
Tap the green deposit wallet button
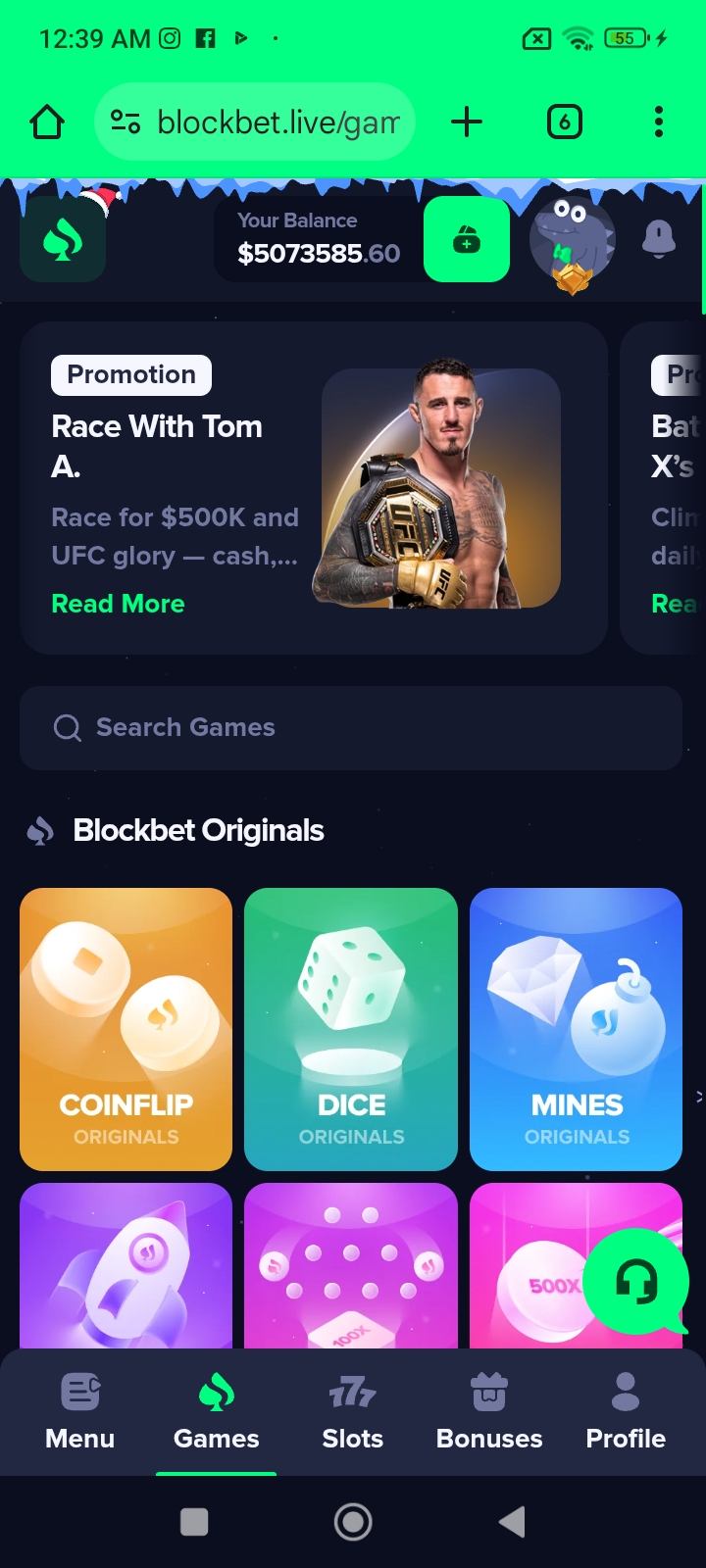click(466, 240)
